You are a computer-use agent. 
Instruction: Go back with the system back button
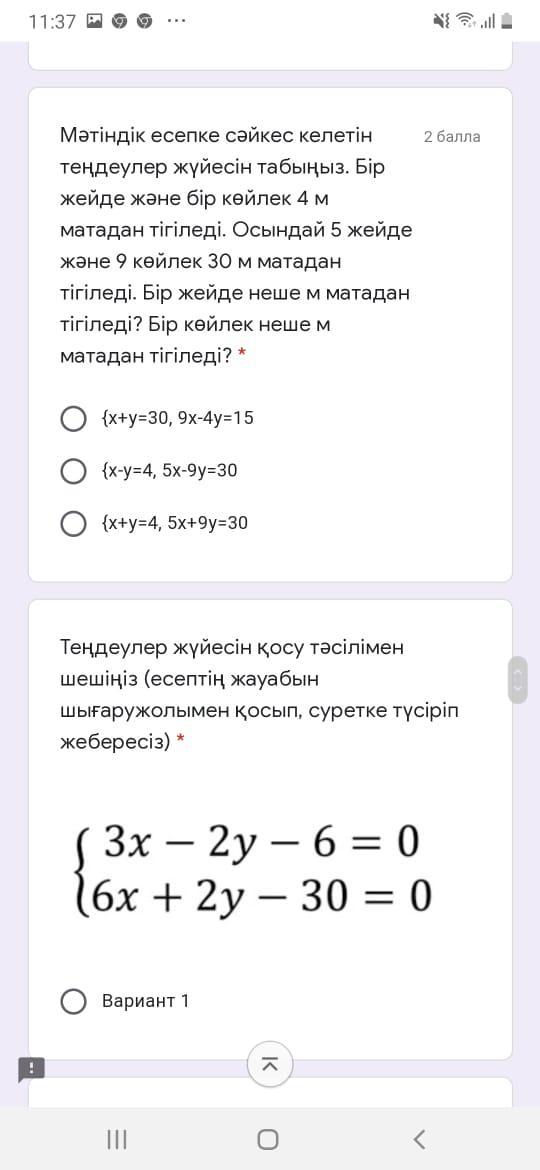tap(419, 1139)
